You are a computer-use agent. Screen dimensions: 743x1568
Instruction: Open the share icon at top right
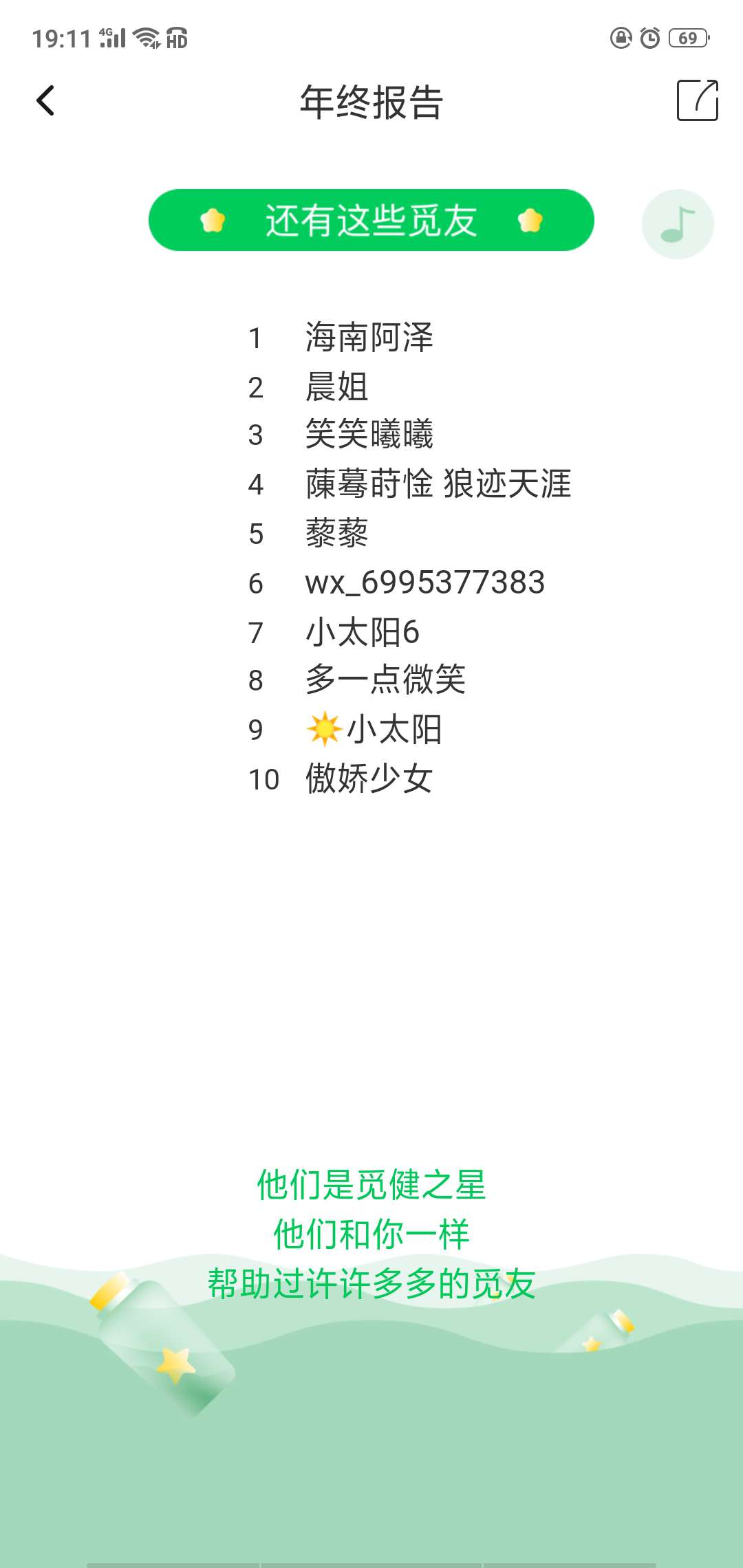click(697, 100)
